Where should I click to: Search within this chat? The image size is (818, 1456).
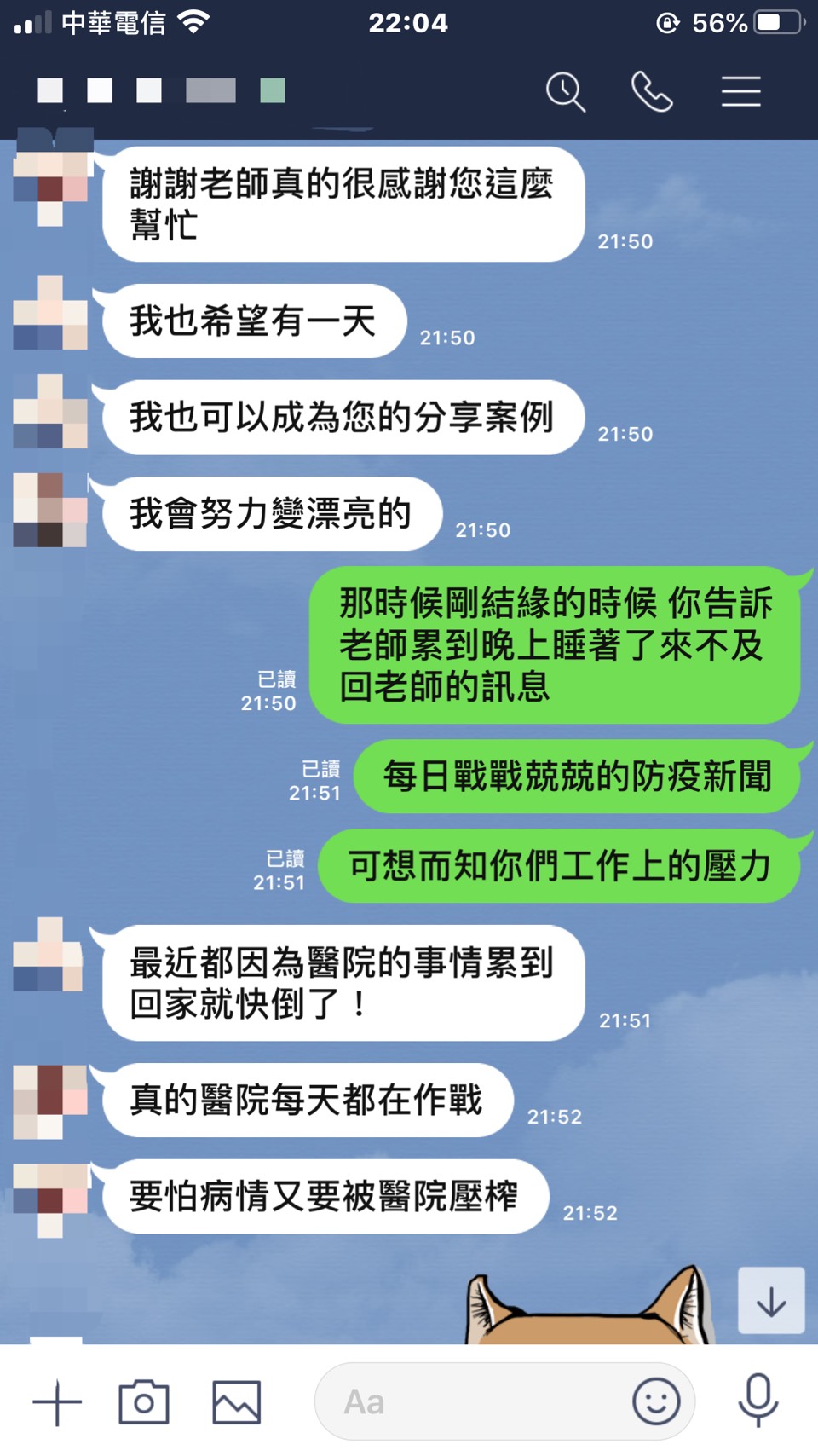566,92
